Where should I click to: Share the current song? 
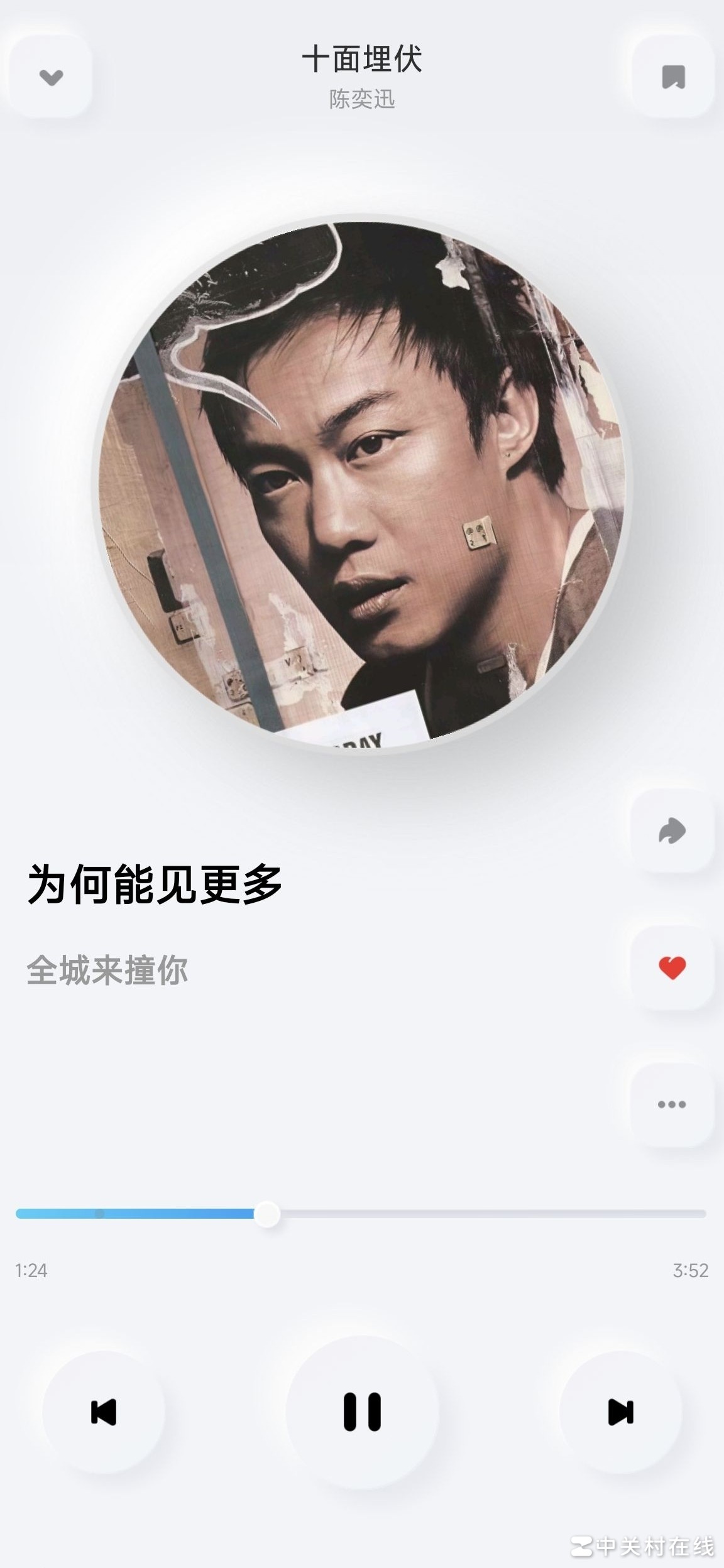tap(672, 830)
